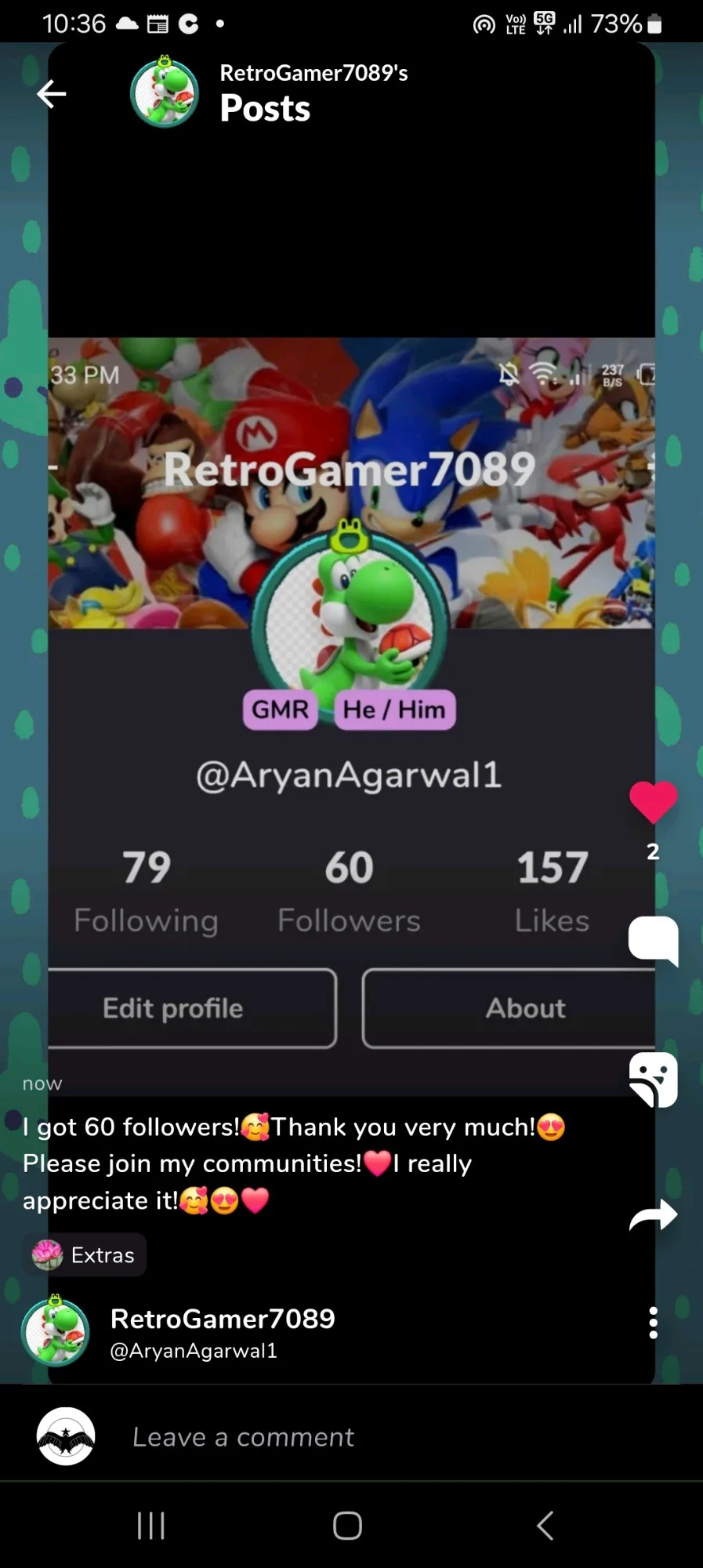Open the three-dot post options menu
Viewport: 703px width, 1568px height.
point(653,1323)
